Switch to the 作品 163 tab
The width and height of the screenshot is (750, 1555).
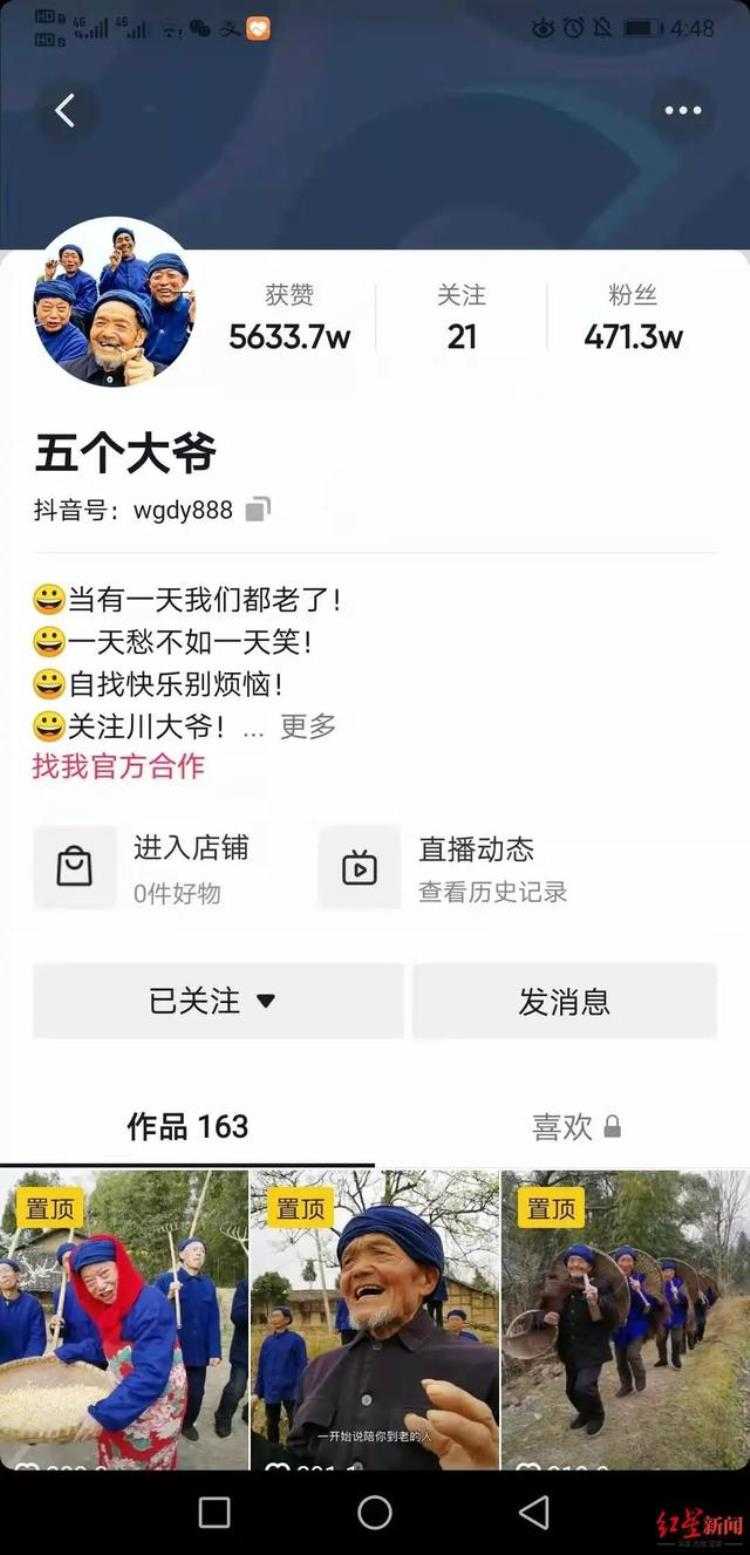click(187, 1127)
